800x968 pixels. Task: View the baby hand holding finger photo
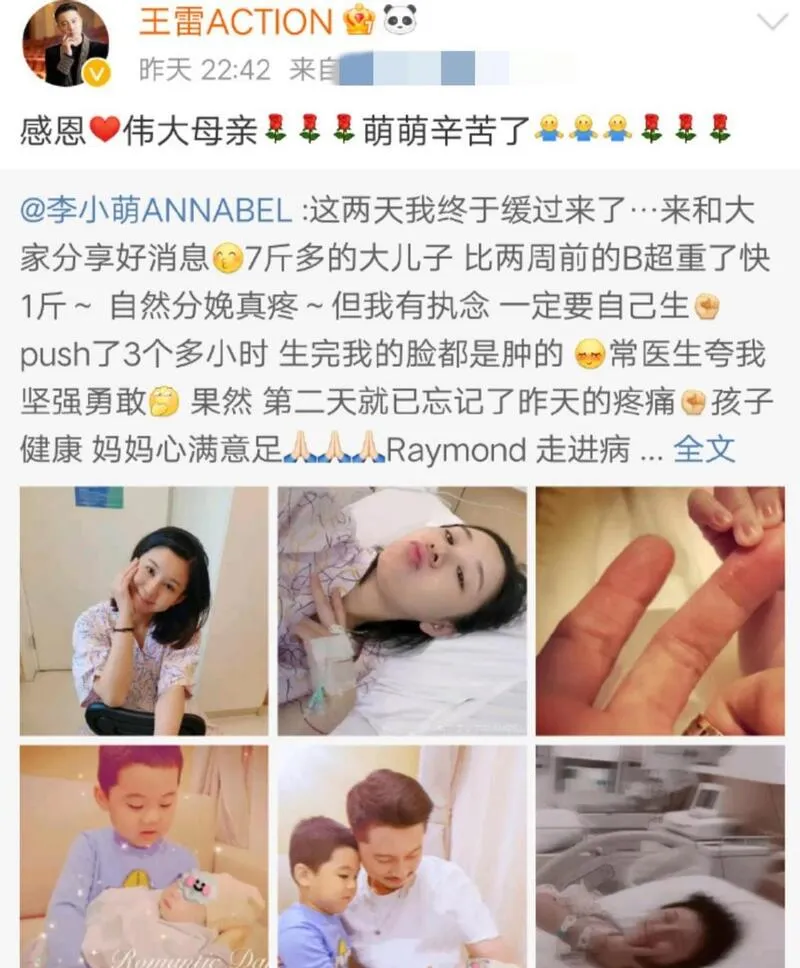pyautogui.click(x=660, y=611)
